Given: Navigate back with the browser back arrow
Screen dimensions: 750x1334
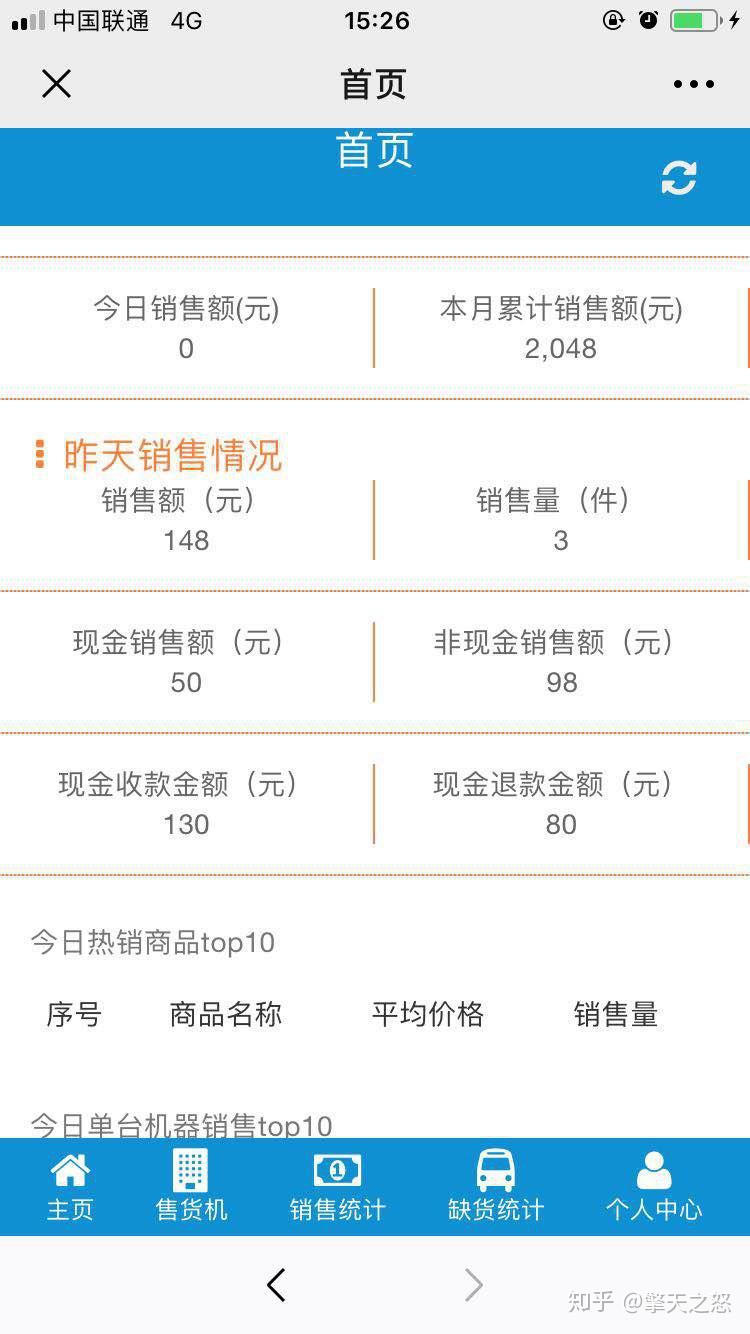Looking at the screenshot, I should pyautogui.click(x=277, y=1285).
